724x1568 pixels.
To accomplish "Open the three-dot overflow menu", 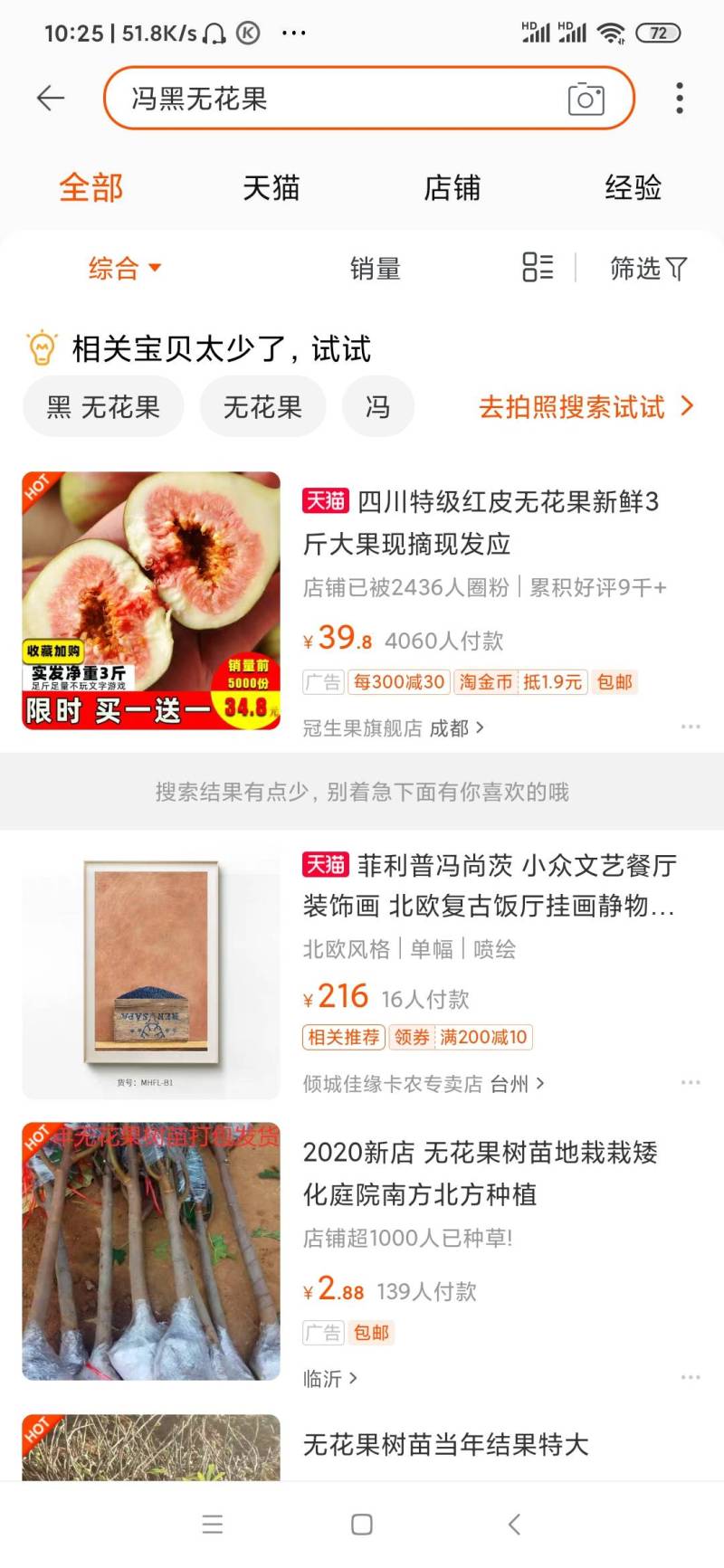I will [679, 98].
